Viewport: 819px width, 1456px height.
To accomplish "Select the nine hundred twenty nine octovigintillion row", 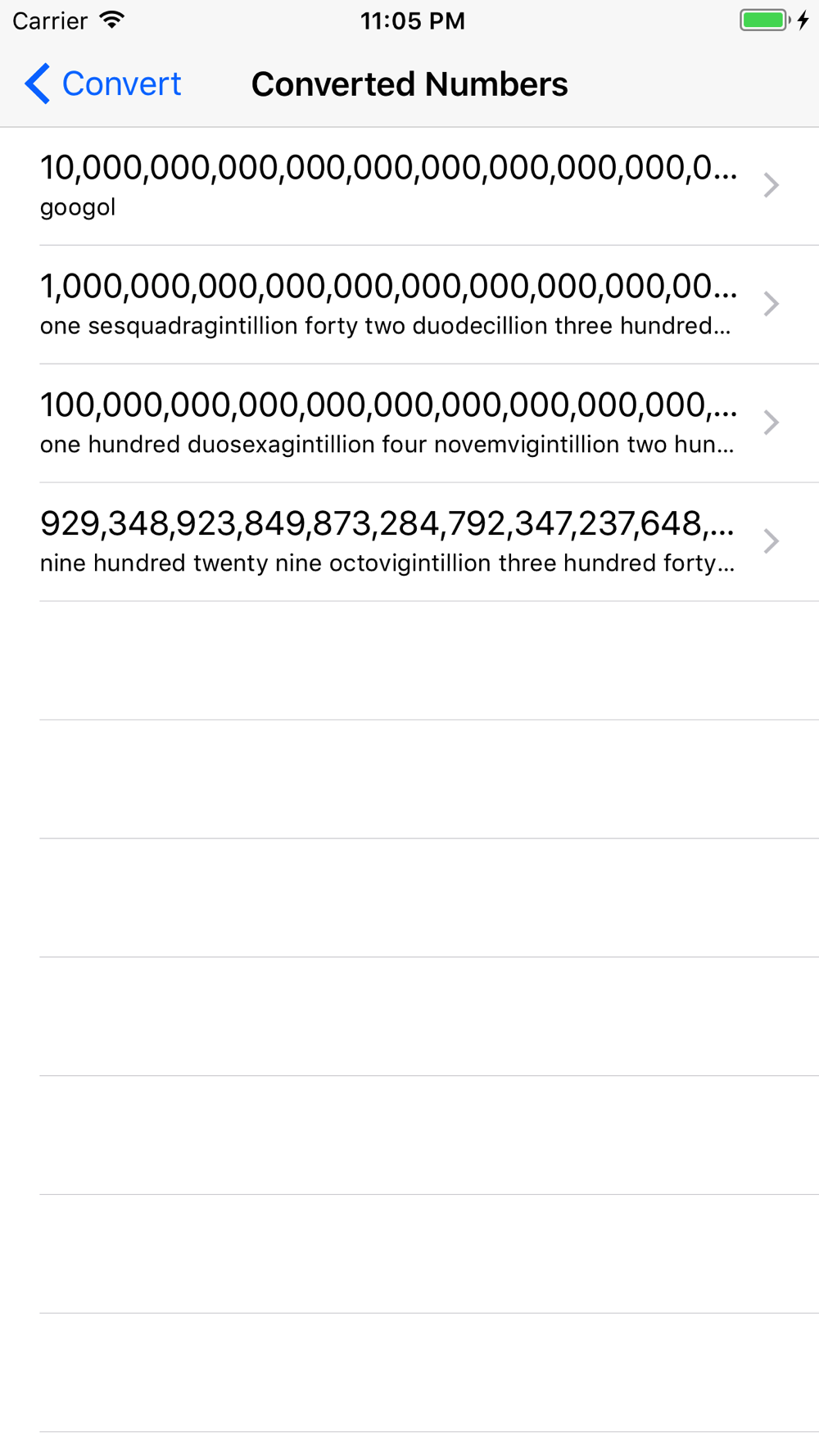I will click(409, 542).
